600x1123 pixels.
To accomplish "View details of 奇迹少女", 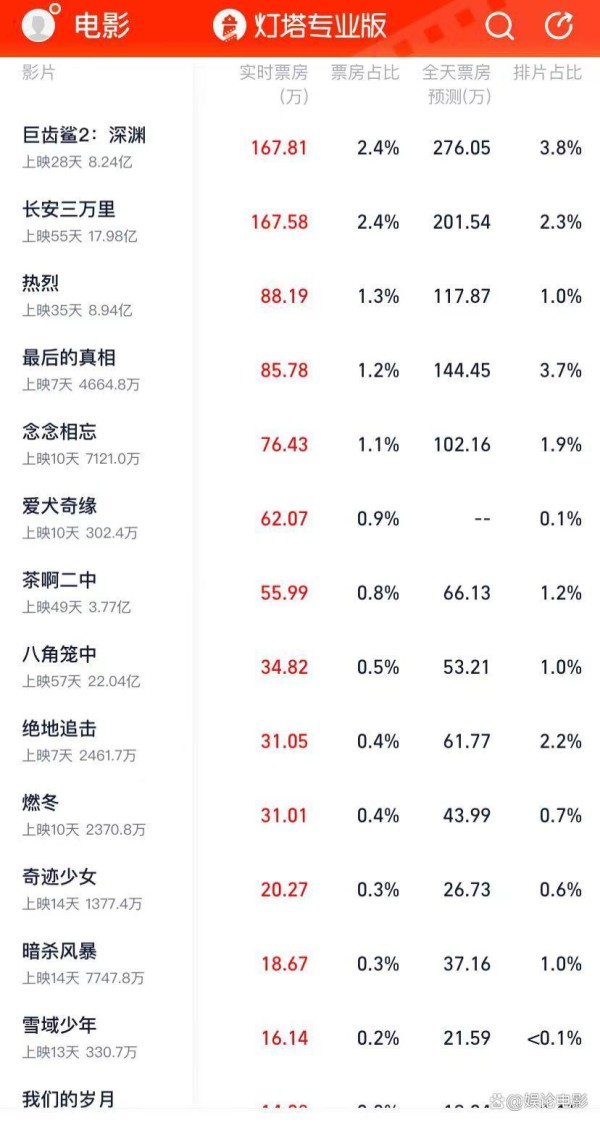I will (x=300, y=889).
